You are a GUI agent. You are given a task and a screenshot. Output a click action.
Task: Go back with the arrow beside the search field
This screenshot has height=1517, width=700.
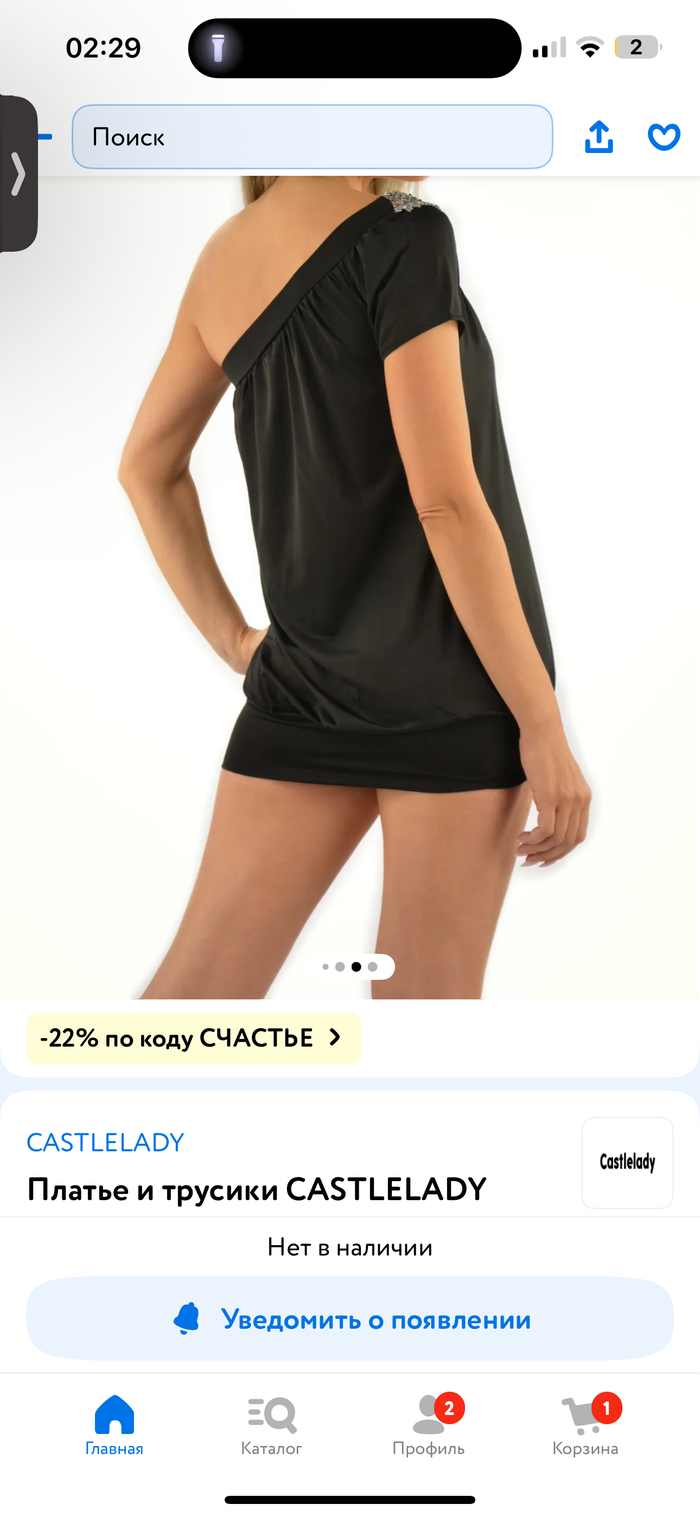(46, 137)
